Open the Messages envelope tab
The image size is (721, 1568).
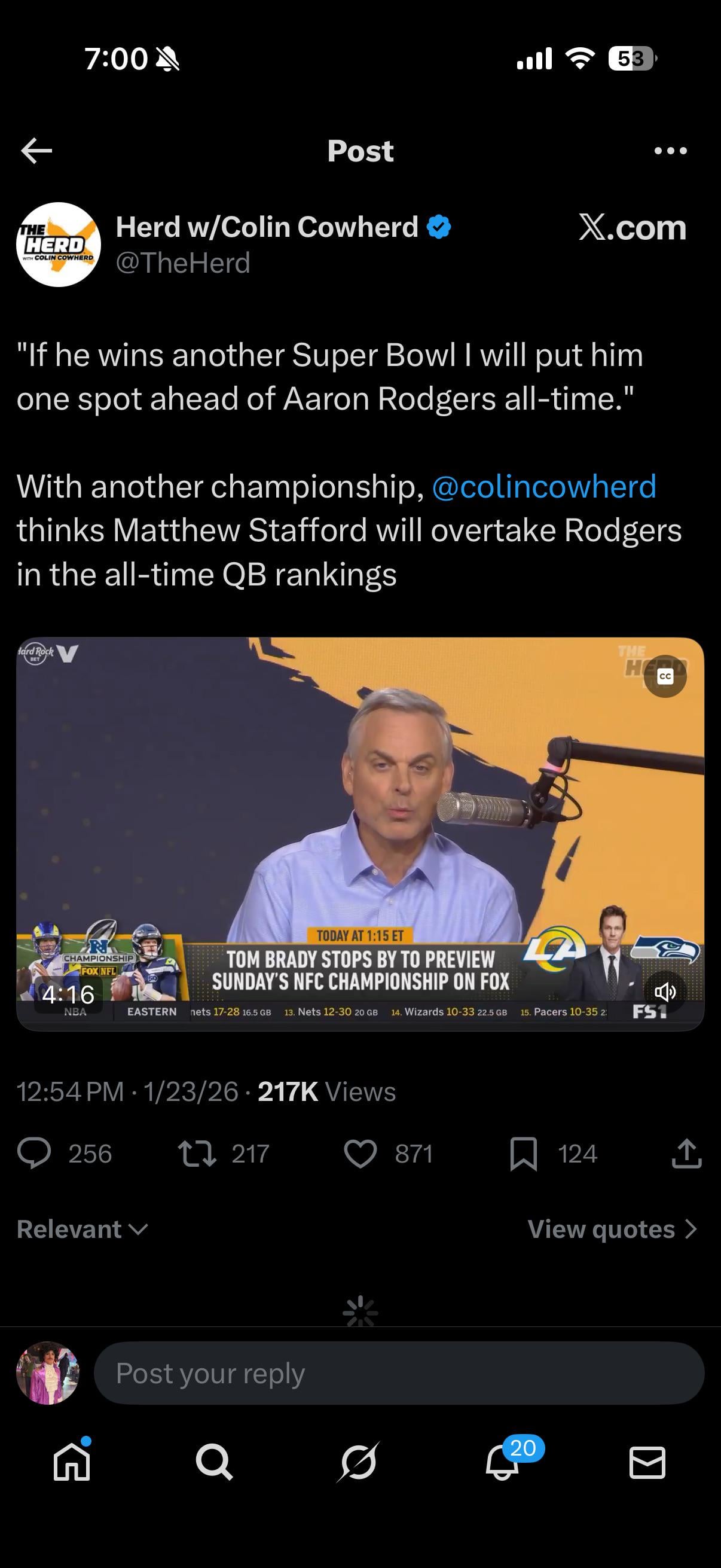click(x=647, y=1462)
